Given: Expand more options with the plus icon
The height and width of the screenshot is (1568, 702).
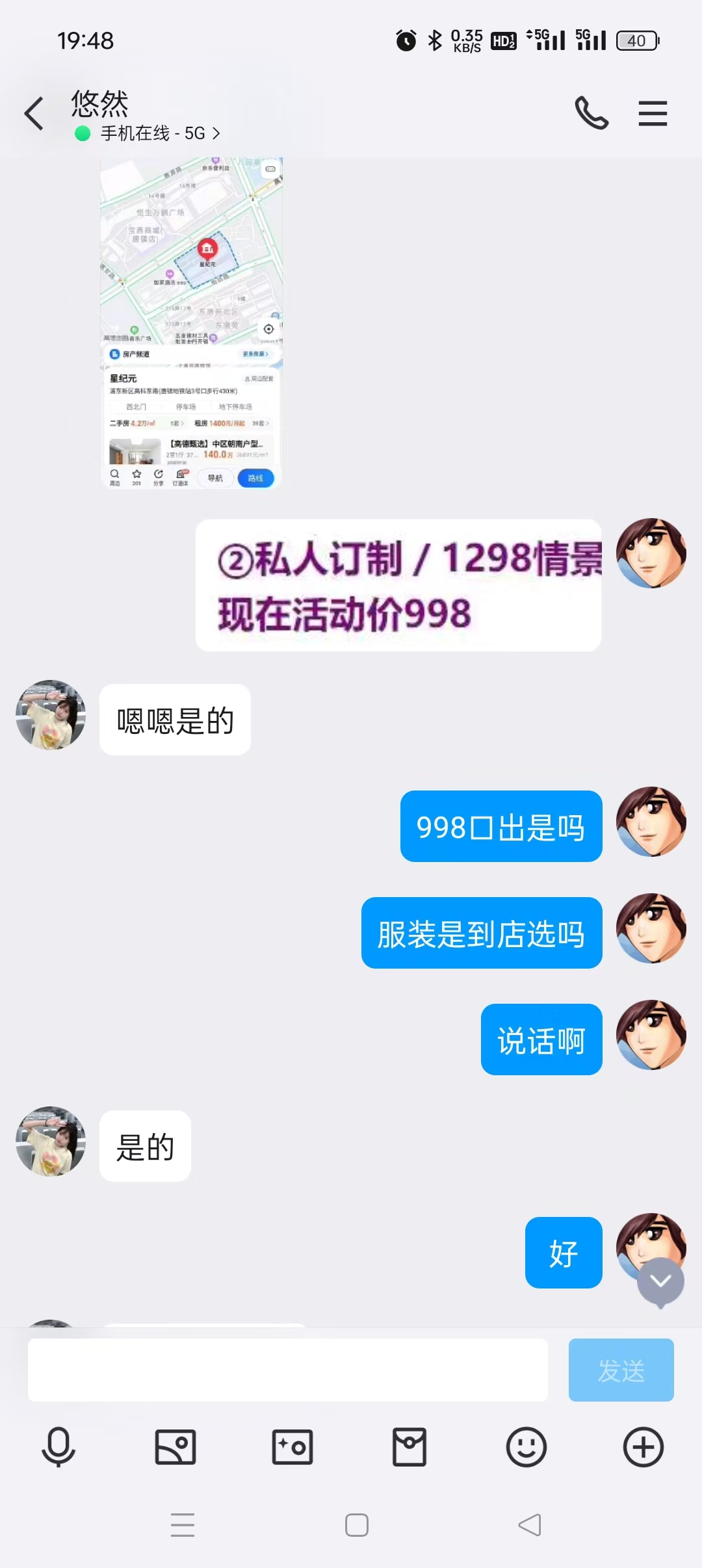Looking at the screenshot, I should click(643, 1447).
